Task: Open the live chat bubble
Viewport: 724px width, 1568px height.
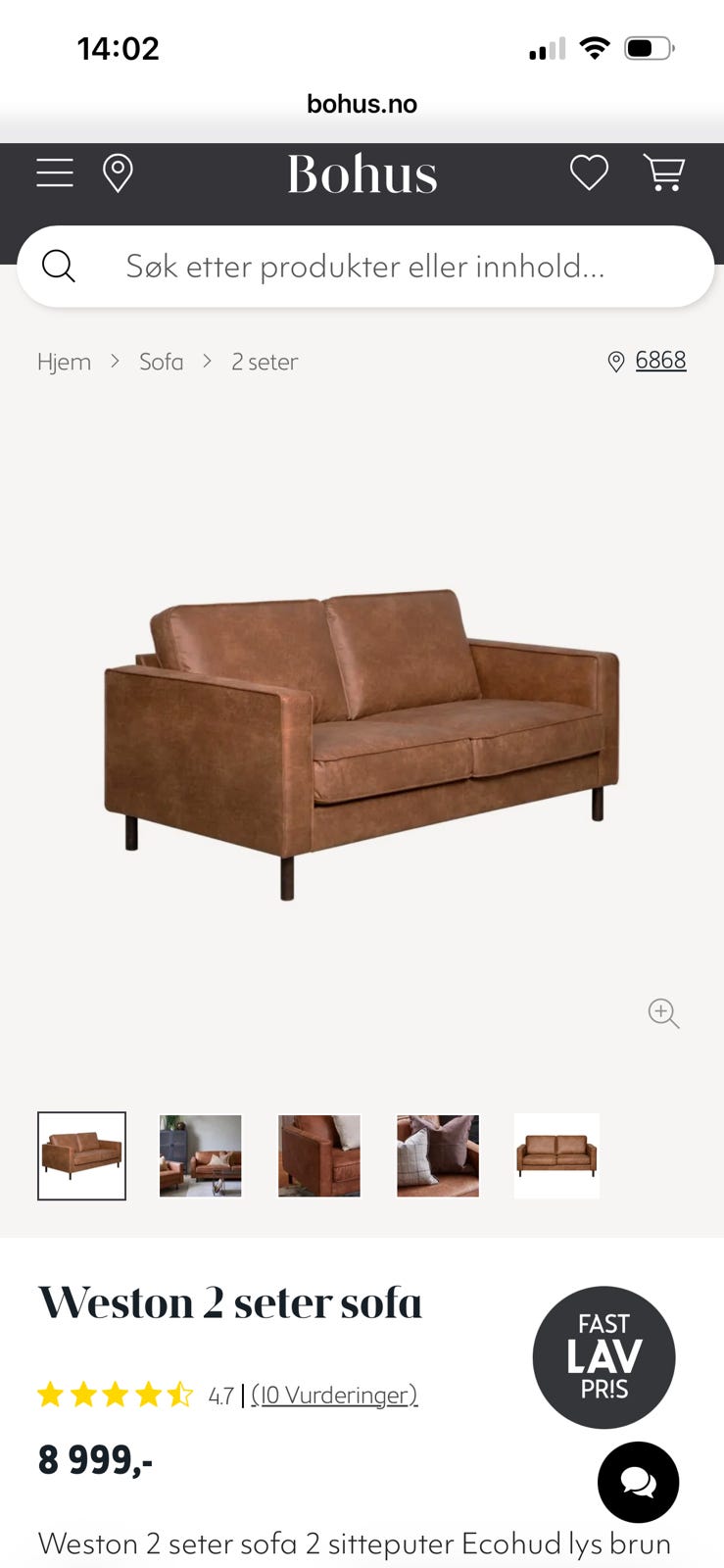Action: click(638, 1482)
